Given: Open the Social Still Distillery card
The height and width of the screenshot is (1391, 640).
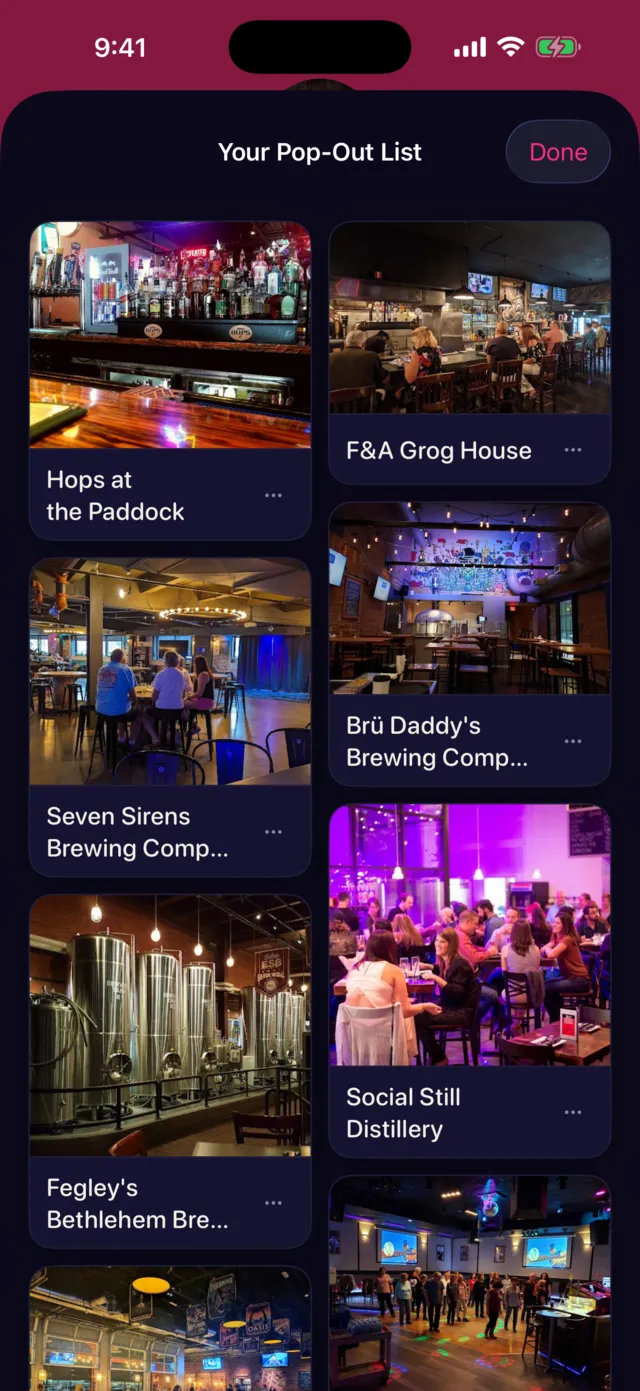Looking at the screenshot, I should pos(470,981).
